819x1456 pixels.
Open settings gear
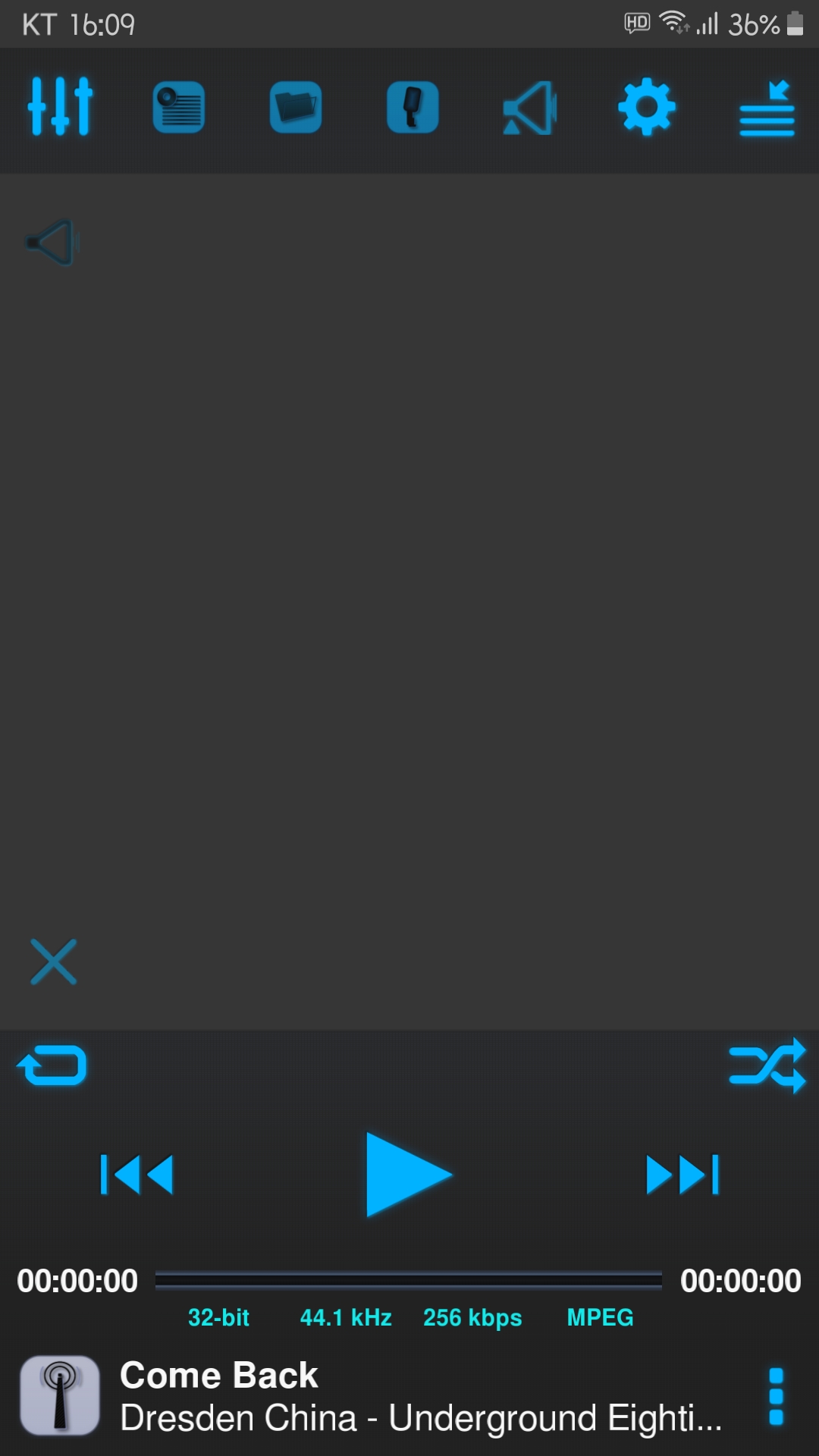pos(647,108)
